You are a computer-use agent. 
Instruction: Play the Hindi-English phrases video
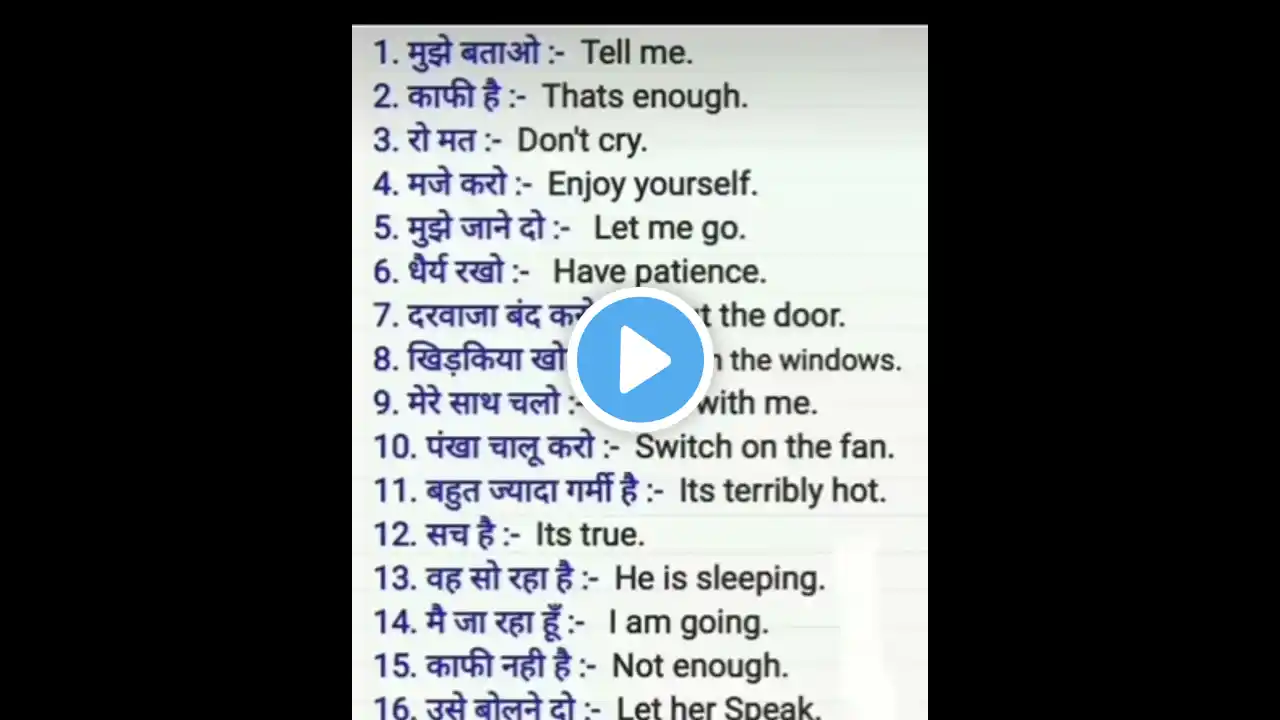pyautogui.click(x=640, y=360)
